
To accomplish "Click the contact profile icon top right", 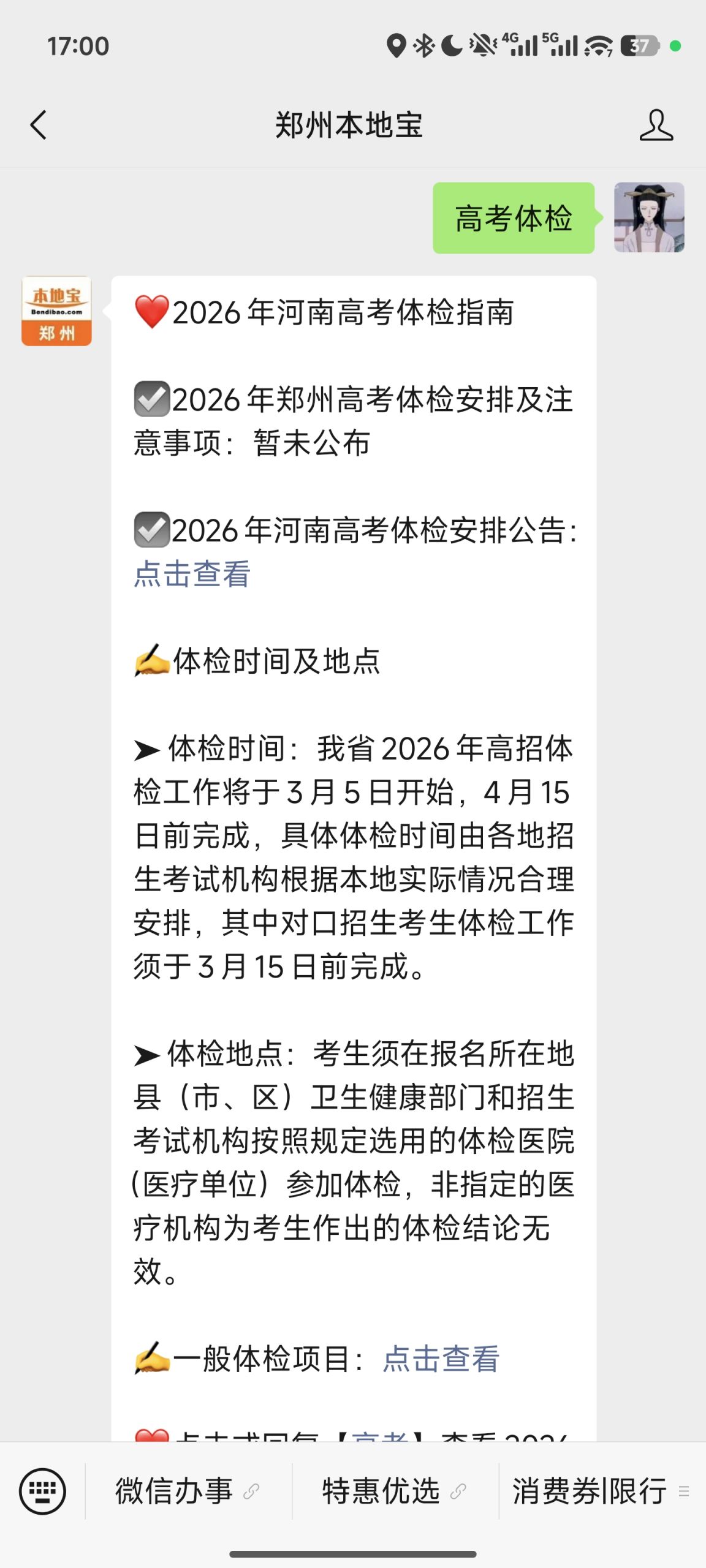I will click(655, 126).
